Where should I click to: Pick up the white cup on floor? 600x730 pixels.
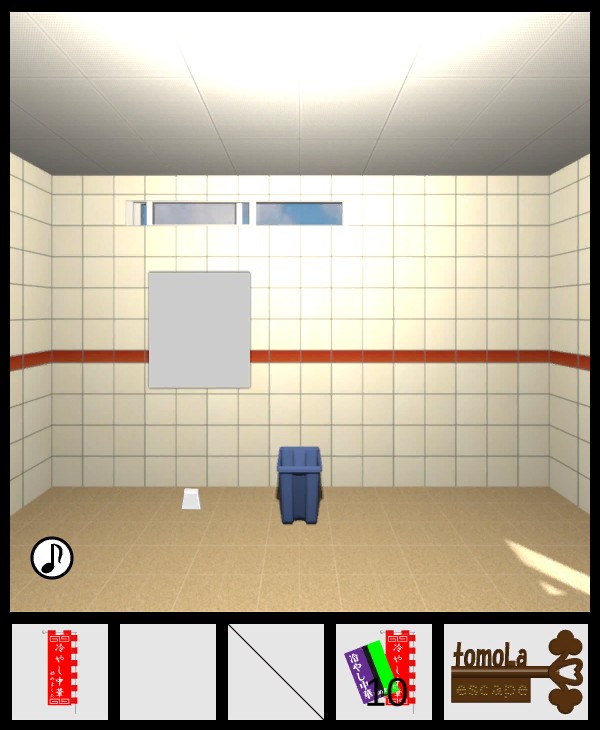191,499
